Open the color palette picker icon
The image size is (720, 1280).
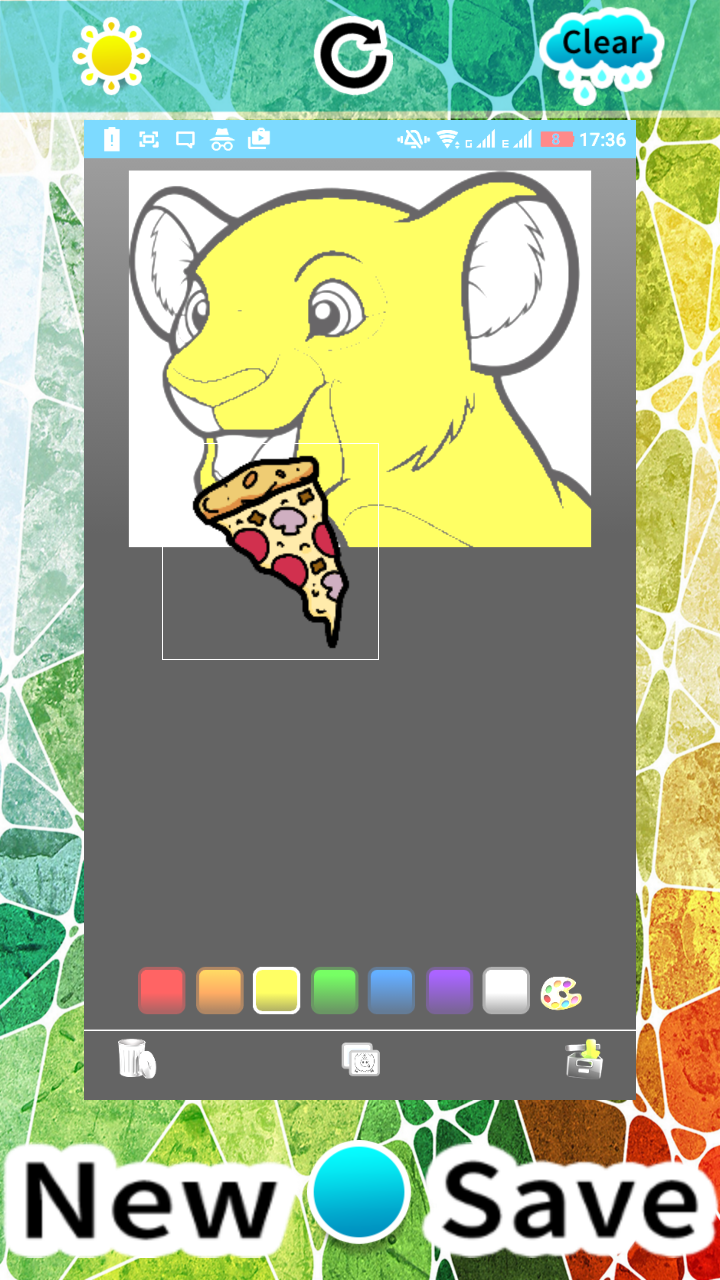562,993
